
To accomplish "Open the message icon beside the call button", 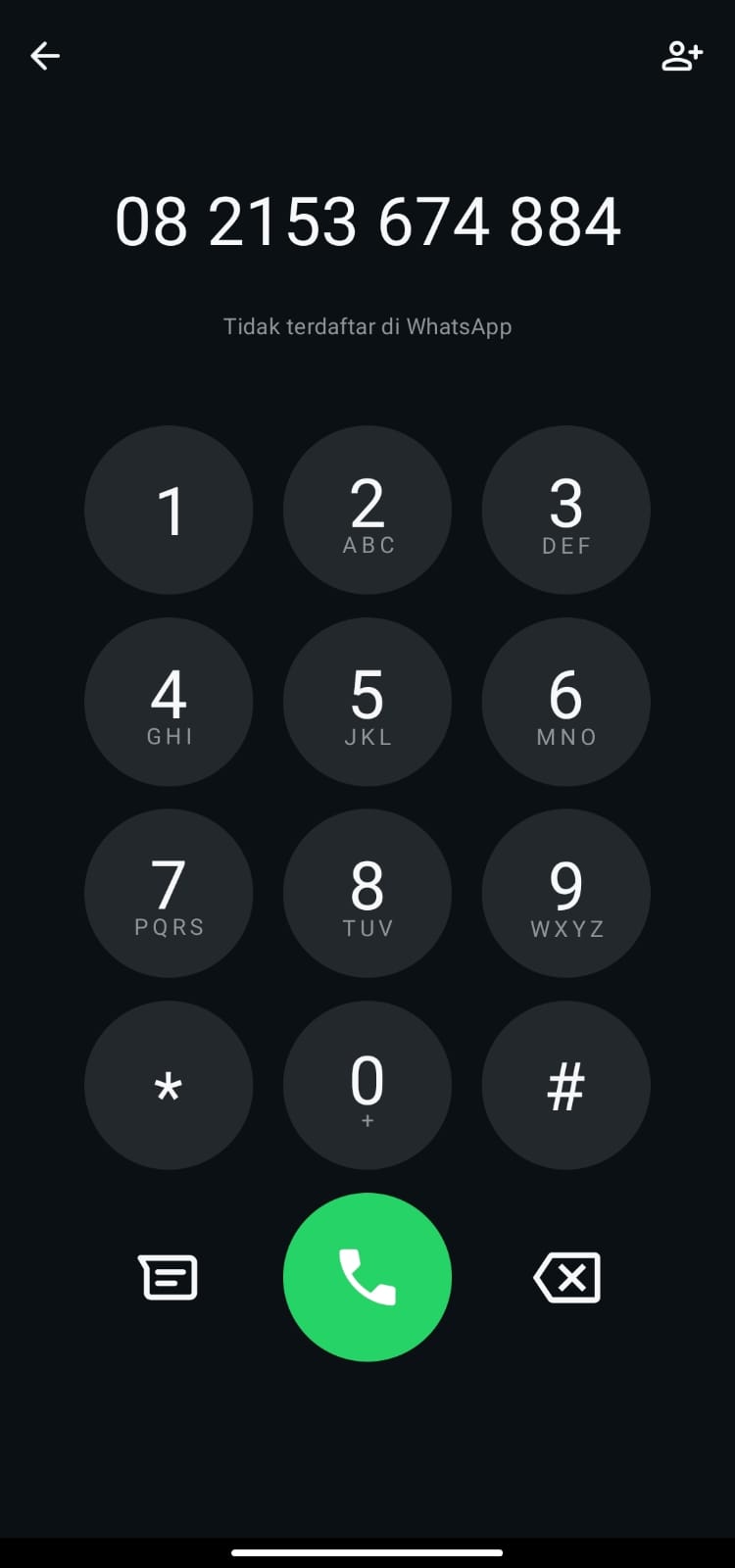I will click(169, 1277).
